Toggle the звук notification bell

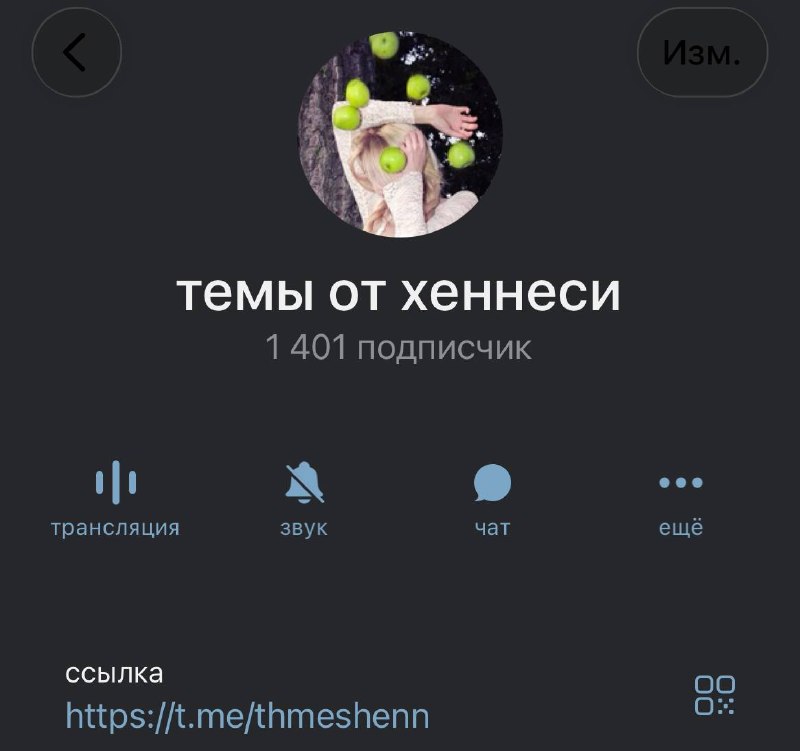[x=304, y=499]
